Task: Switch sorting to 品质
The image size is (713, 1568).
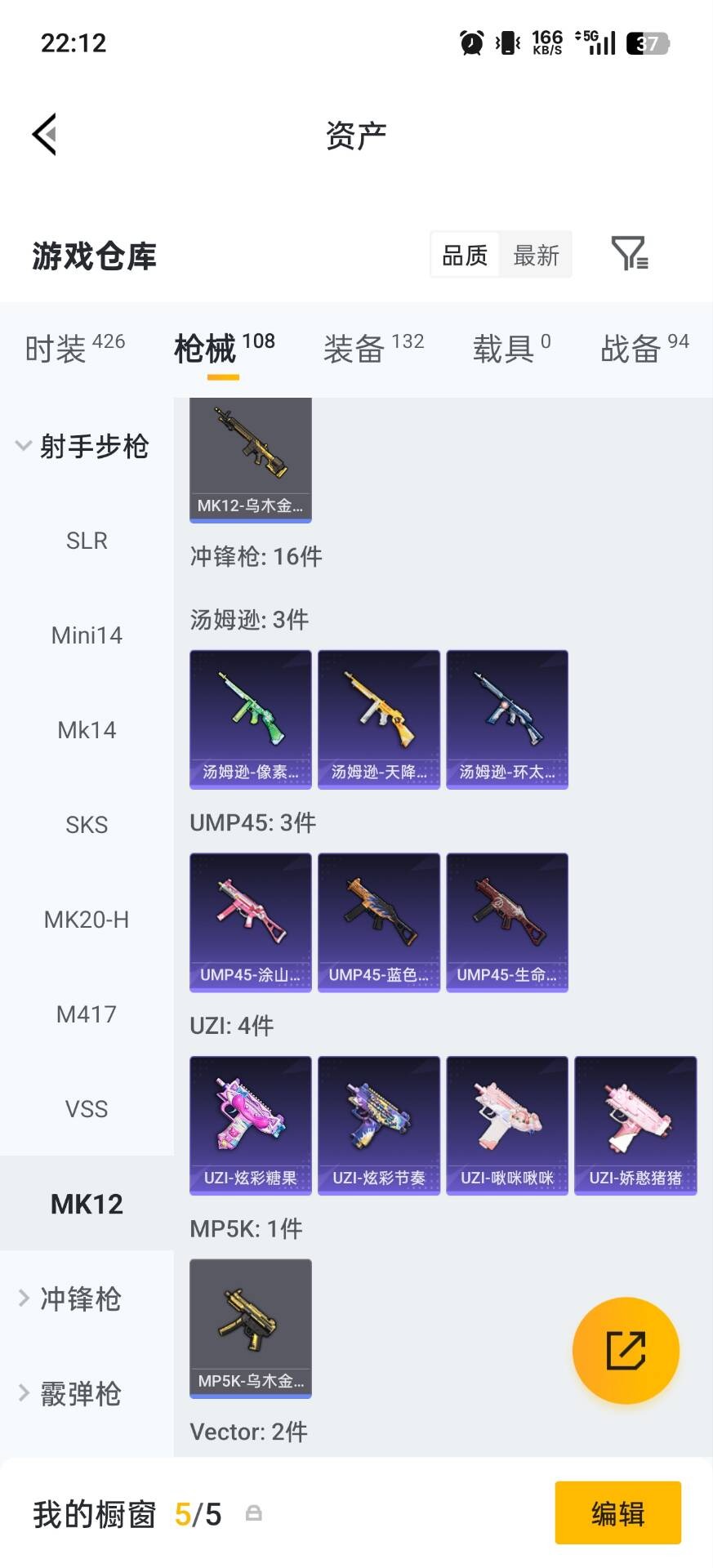Action: pos(463,255)
